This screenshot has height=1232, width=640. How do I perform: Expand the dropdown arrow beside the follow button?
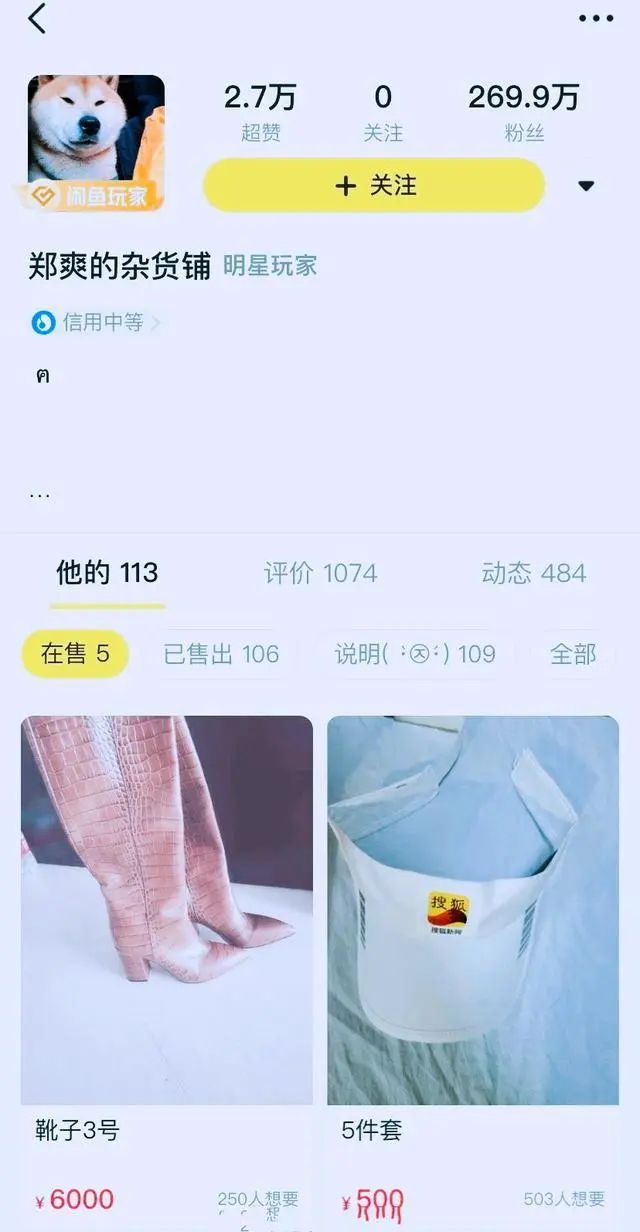click(586, 186)
